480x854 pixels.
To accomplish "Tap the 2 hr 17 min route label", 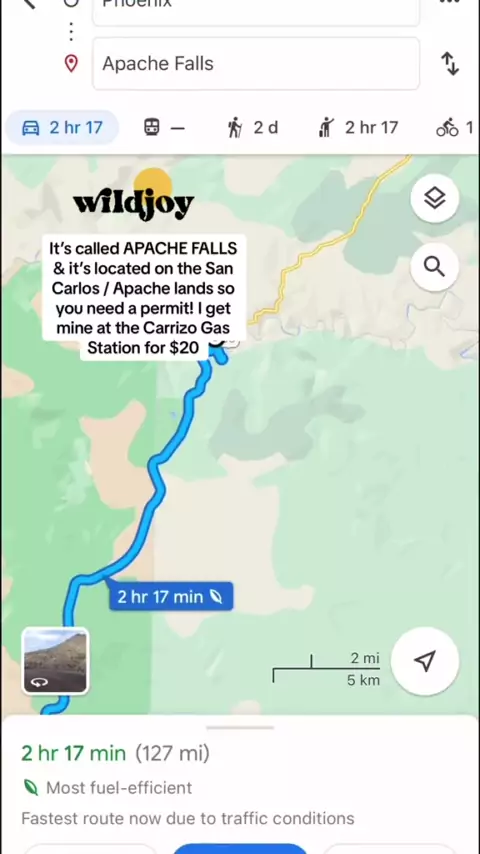I will pyautogui.click(x=171, y=596).
